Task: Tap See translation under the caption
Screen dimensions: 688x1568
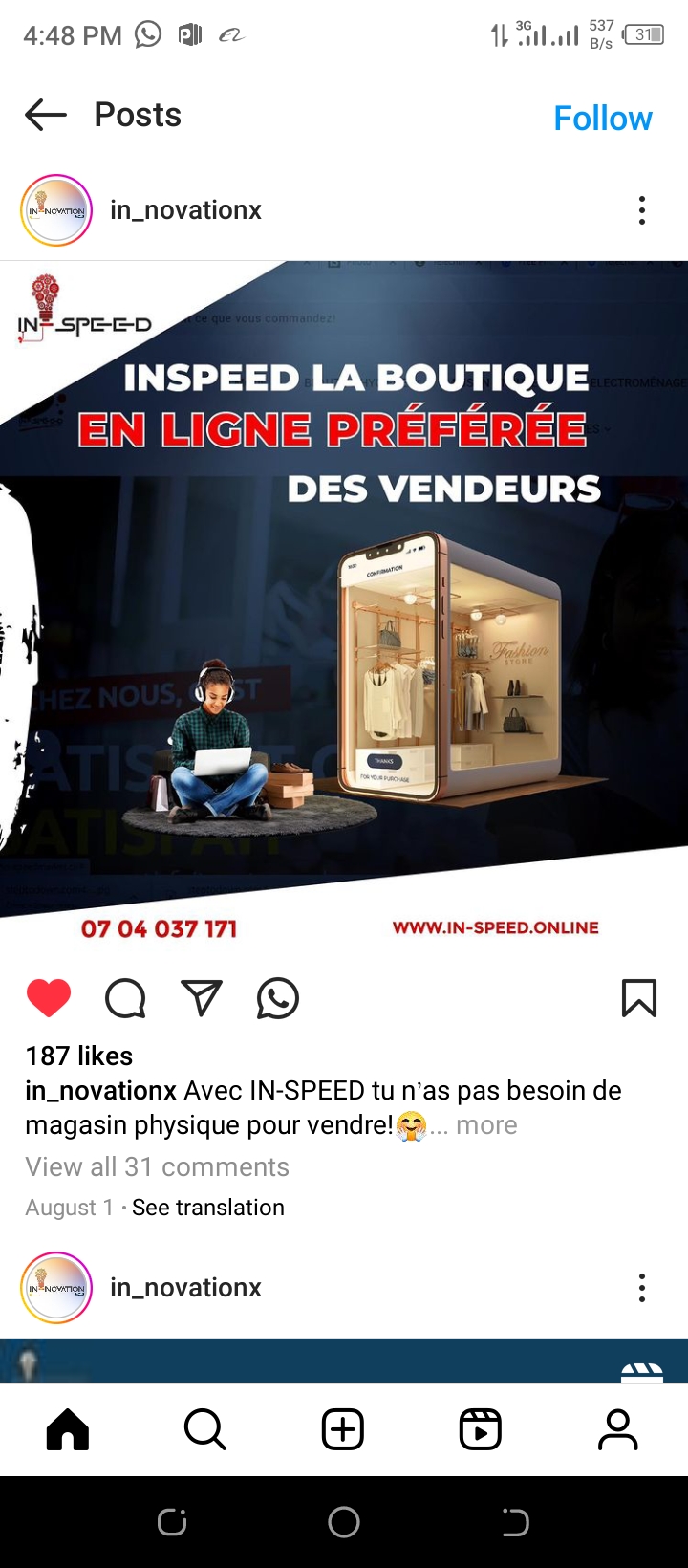Action: pos(208,1208)
